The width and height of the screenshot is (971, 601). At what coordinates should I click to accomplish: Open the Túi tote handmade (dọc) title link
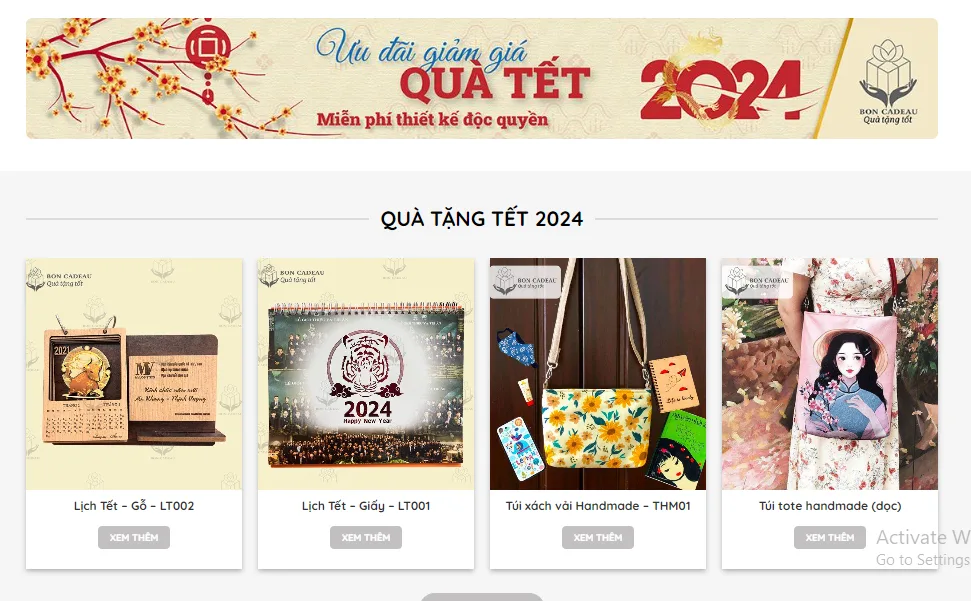coord(830,506)
